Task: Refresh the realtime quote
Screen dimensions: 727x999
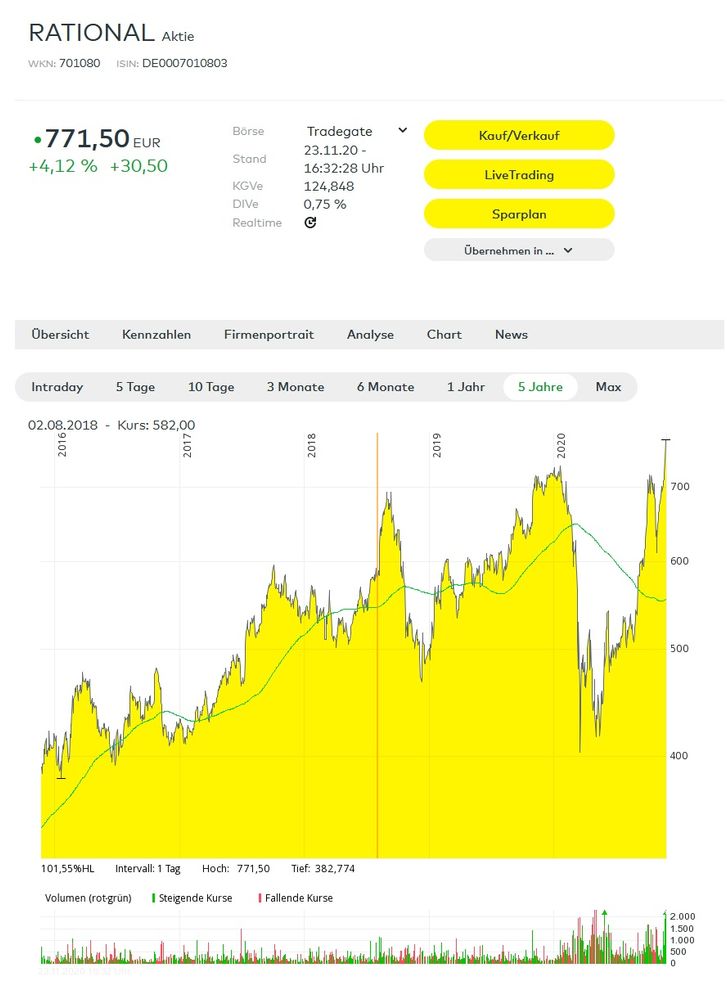Action: point(310,223)
